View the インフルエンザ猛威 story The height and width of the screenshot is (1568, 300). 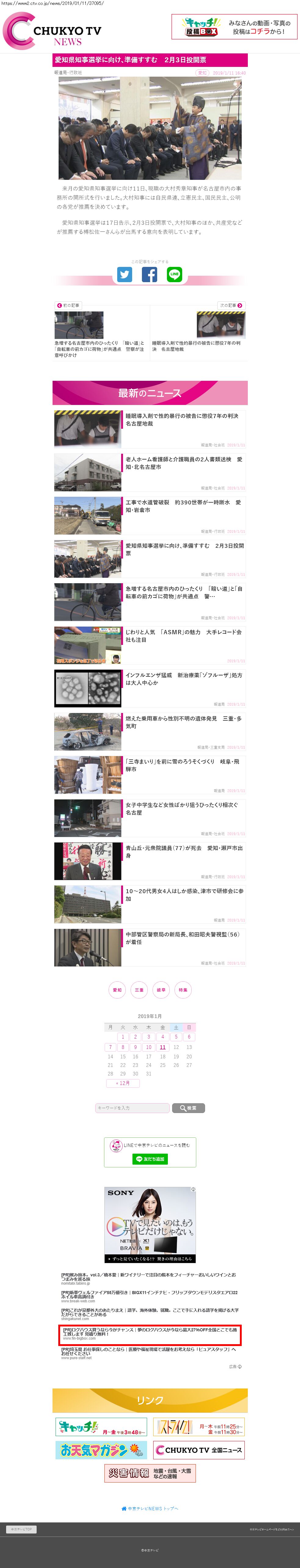(183, 679)
